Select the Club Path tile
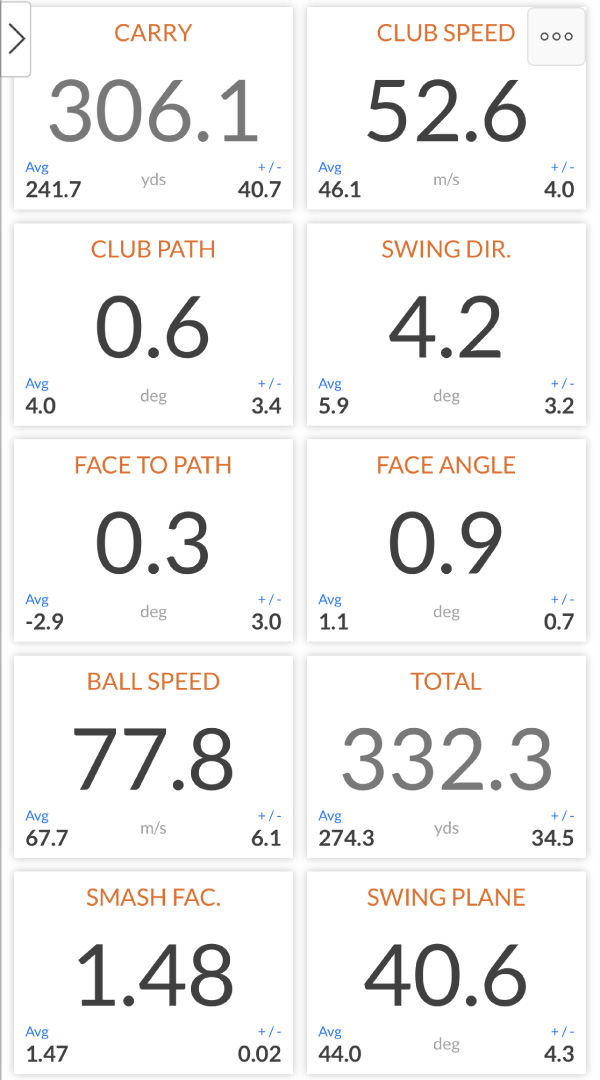The width and height of the screenshot is (600, 1080). coord(153,325)
